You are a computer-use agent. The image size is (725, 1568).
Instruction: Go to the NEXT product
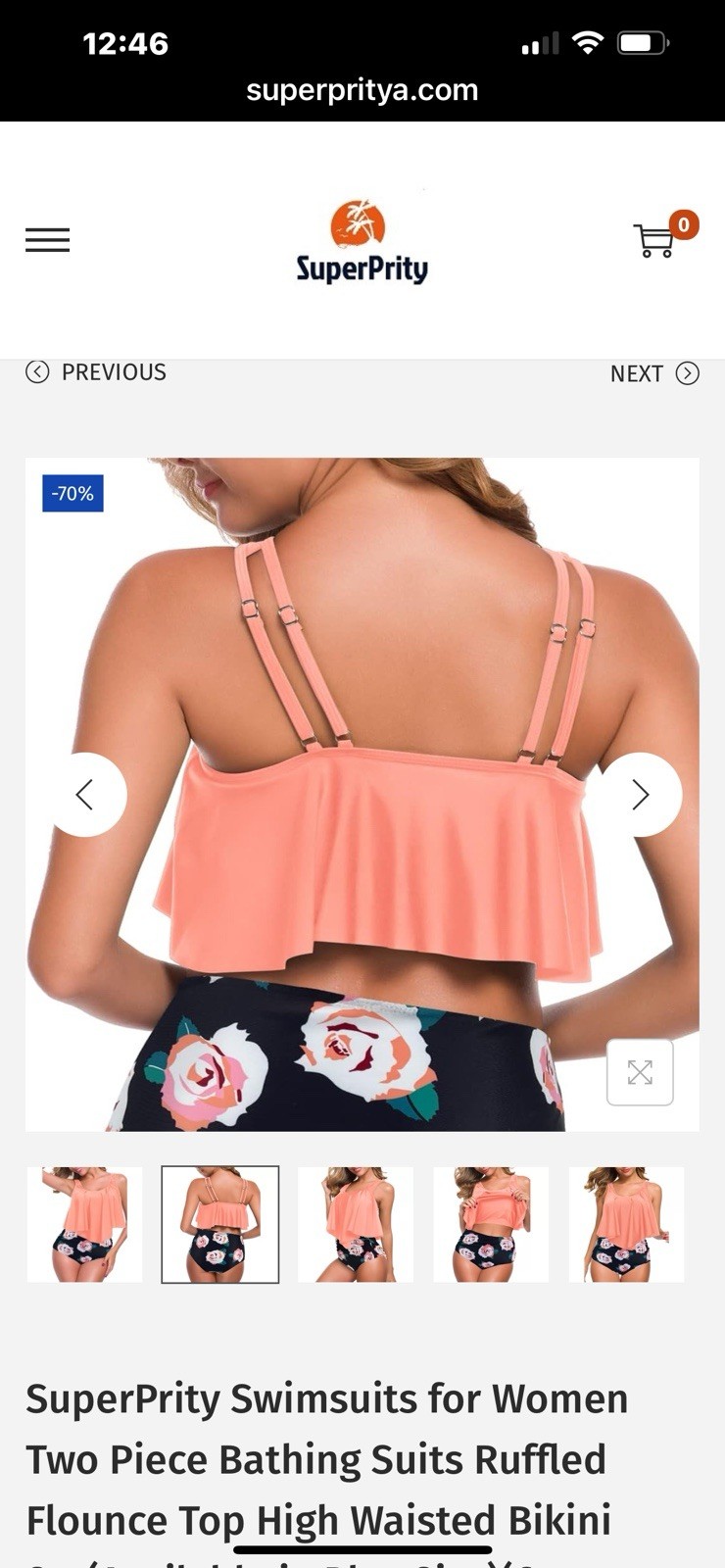click(x=653, y=373)
